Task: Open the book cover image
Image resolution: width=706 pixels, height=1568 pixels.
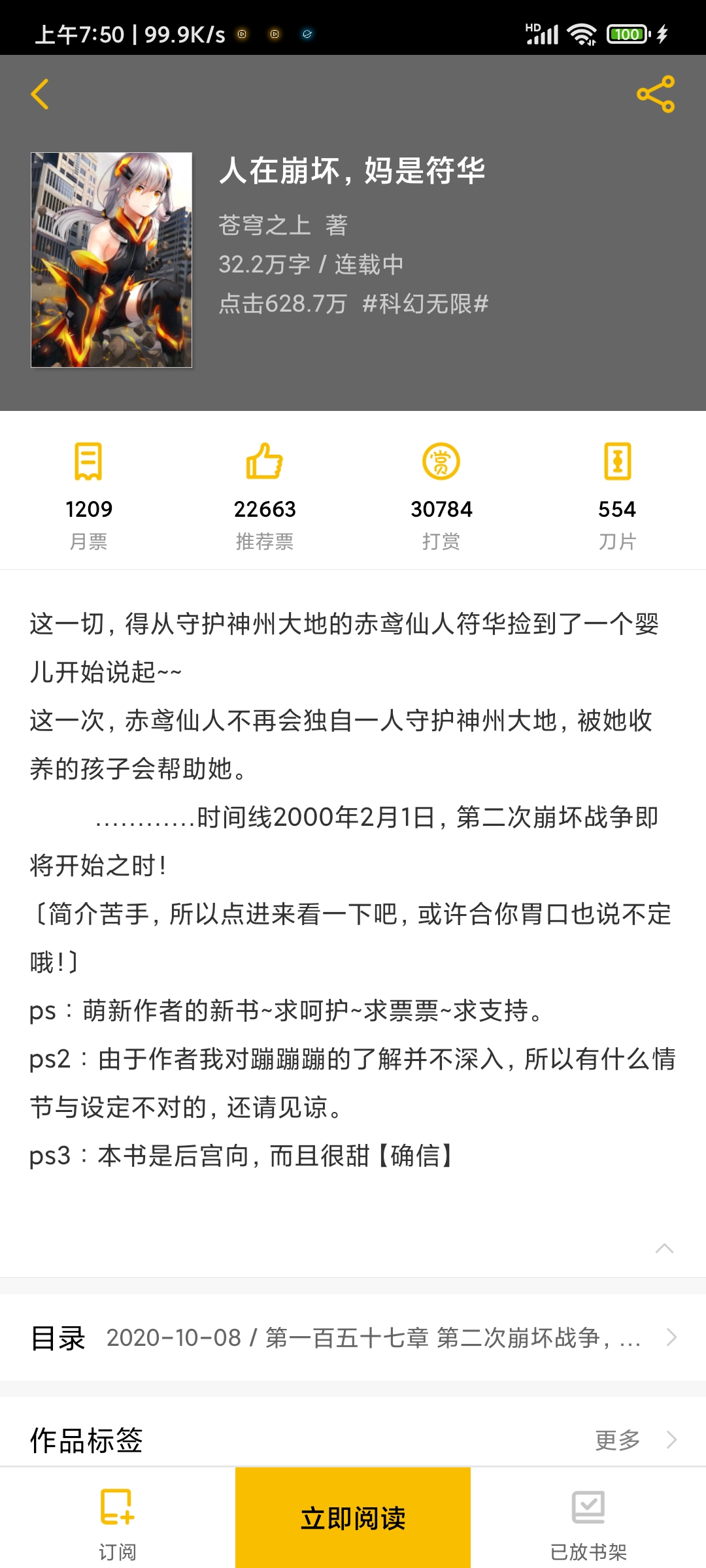Action: [x=112, y=260]
